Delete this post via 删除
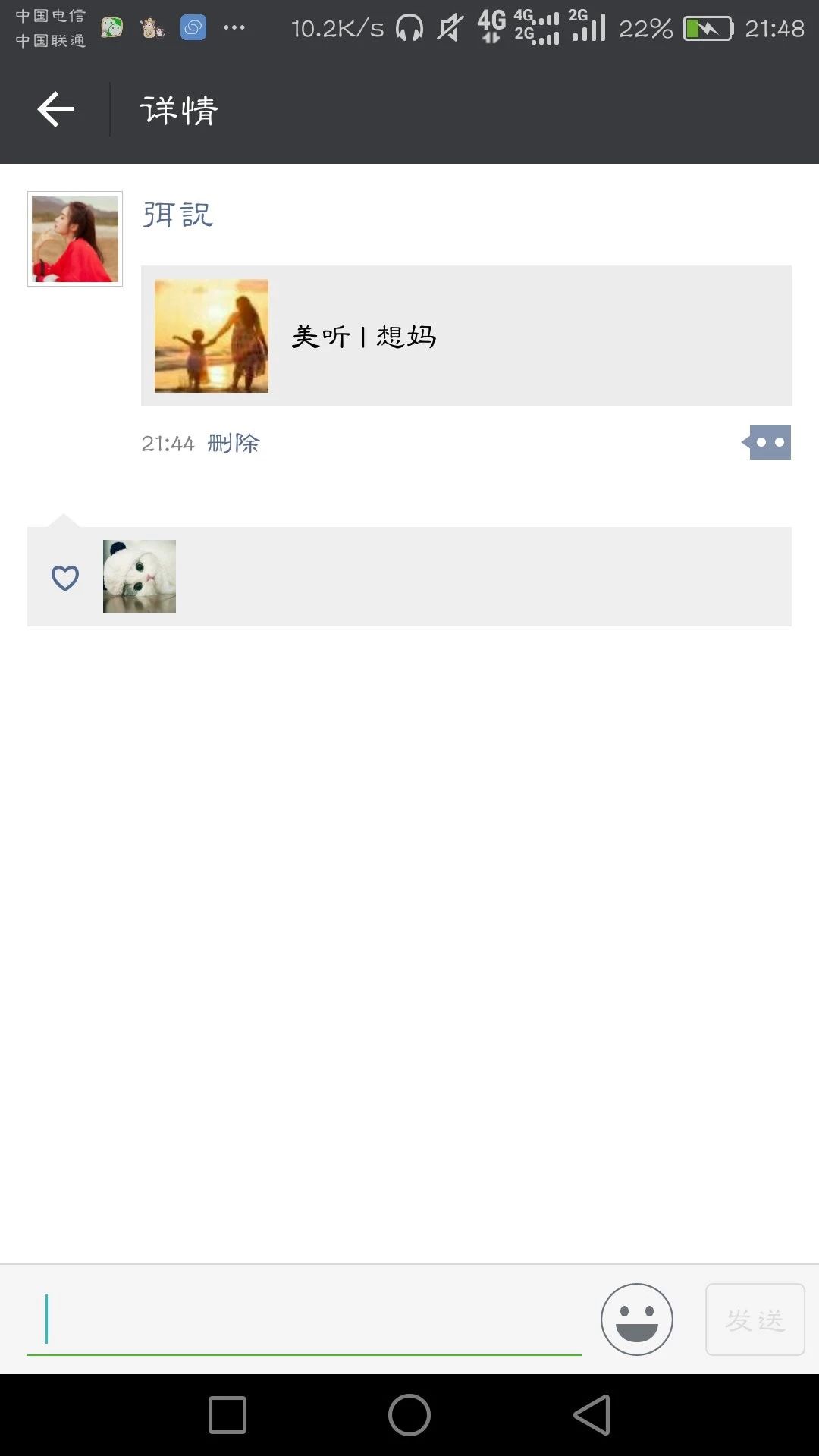The width and height of the screenshot is (819, 1456). 234,444
